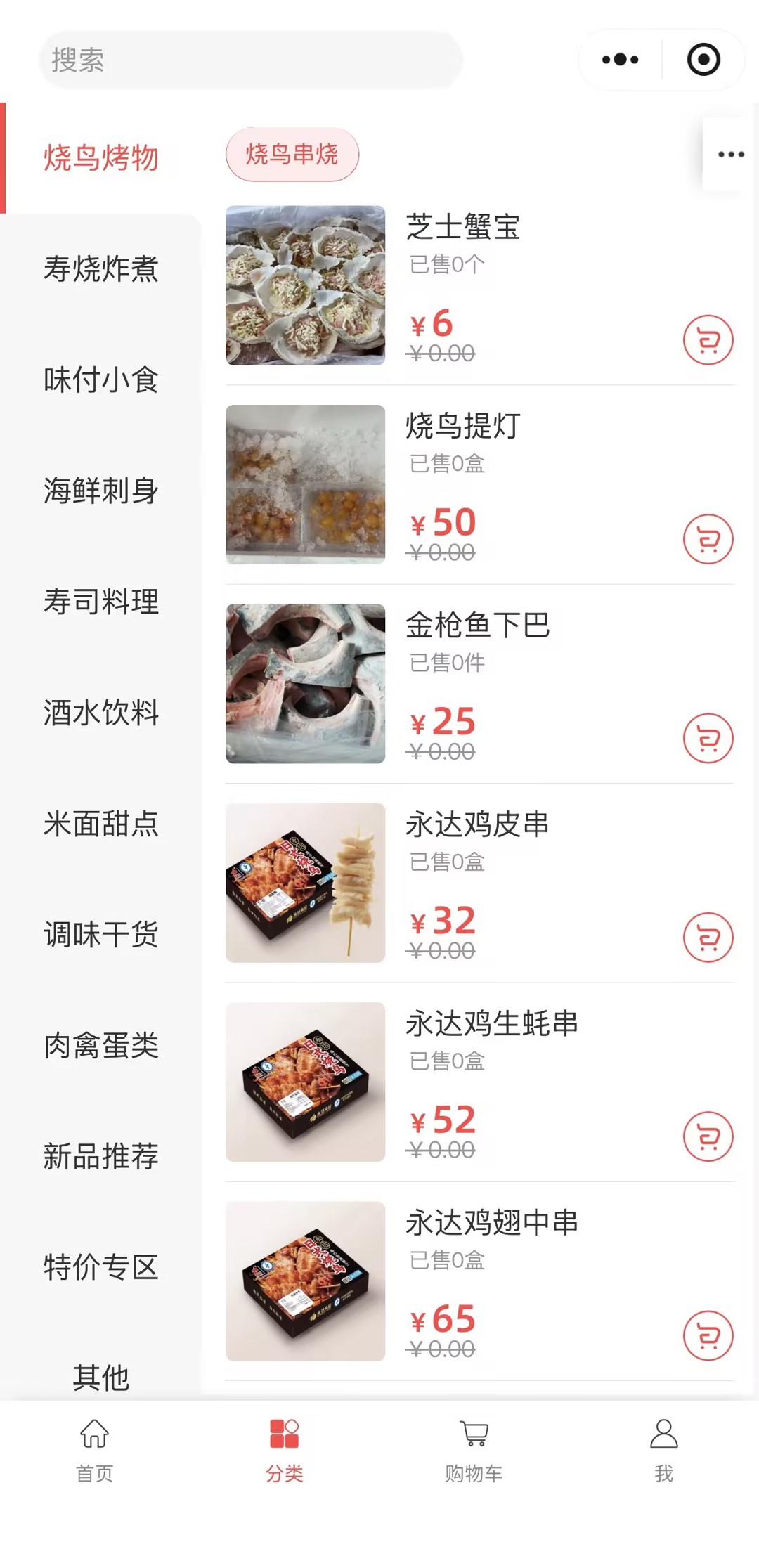Add 永达鸡生蚝串 to the cart
This screenshot has width=759, height=1568.
click(708, 1136)
